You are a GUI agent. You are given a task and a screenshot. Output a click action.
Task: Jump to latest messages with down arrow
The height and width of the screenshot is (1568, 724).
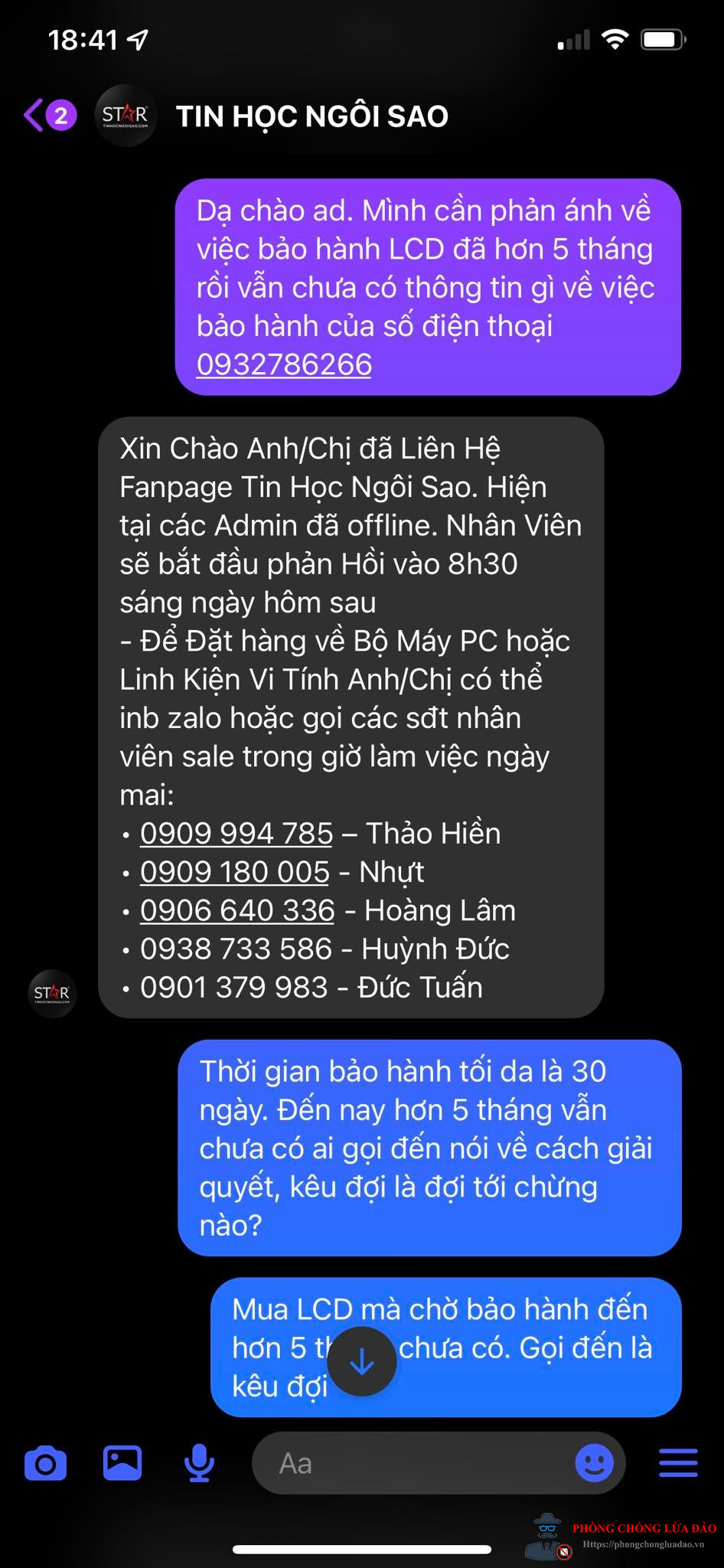(361, 1362)
